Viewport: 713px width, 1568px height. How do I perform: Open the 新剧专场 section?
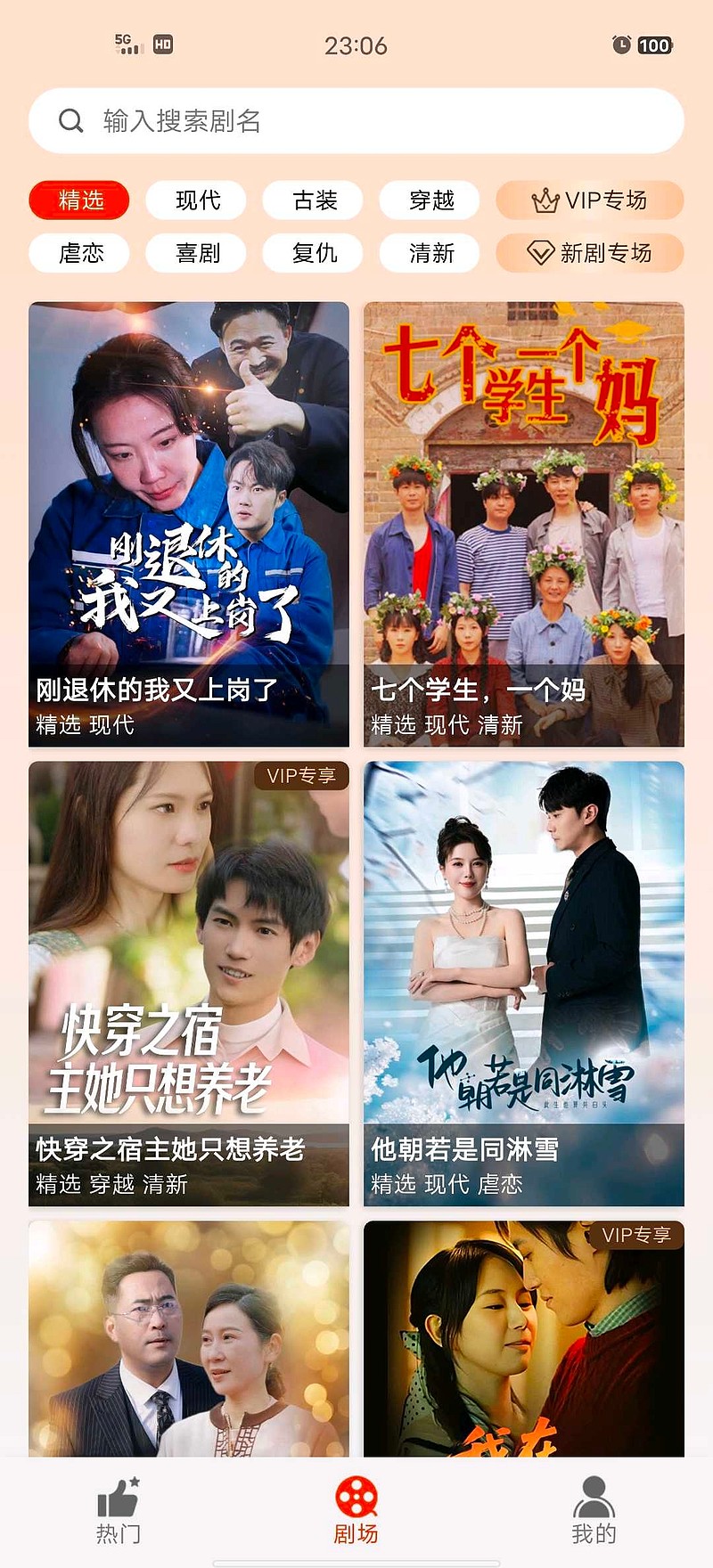590,254
